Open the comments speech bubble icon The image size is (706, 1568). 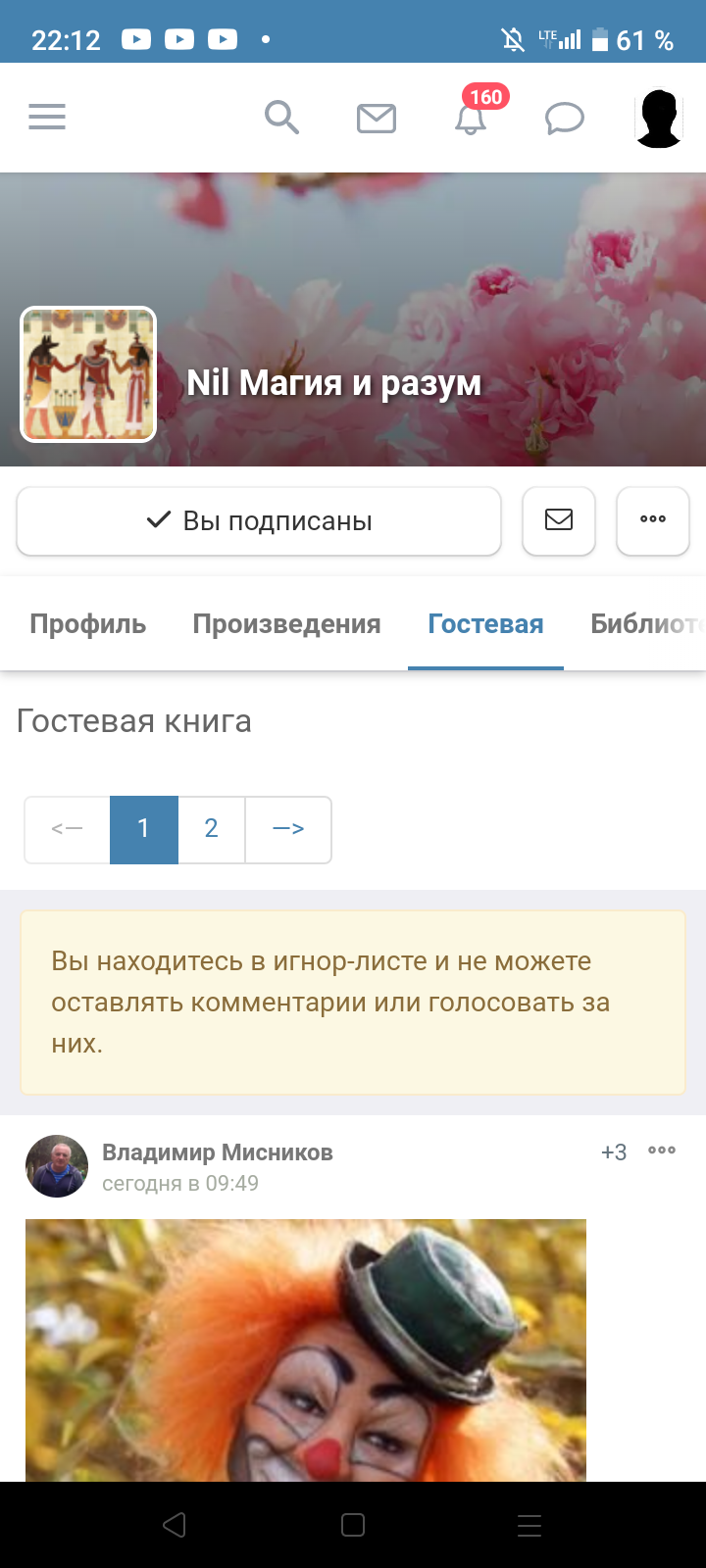(564, 119)
